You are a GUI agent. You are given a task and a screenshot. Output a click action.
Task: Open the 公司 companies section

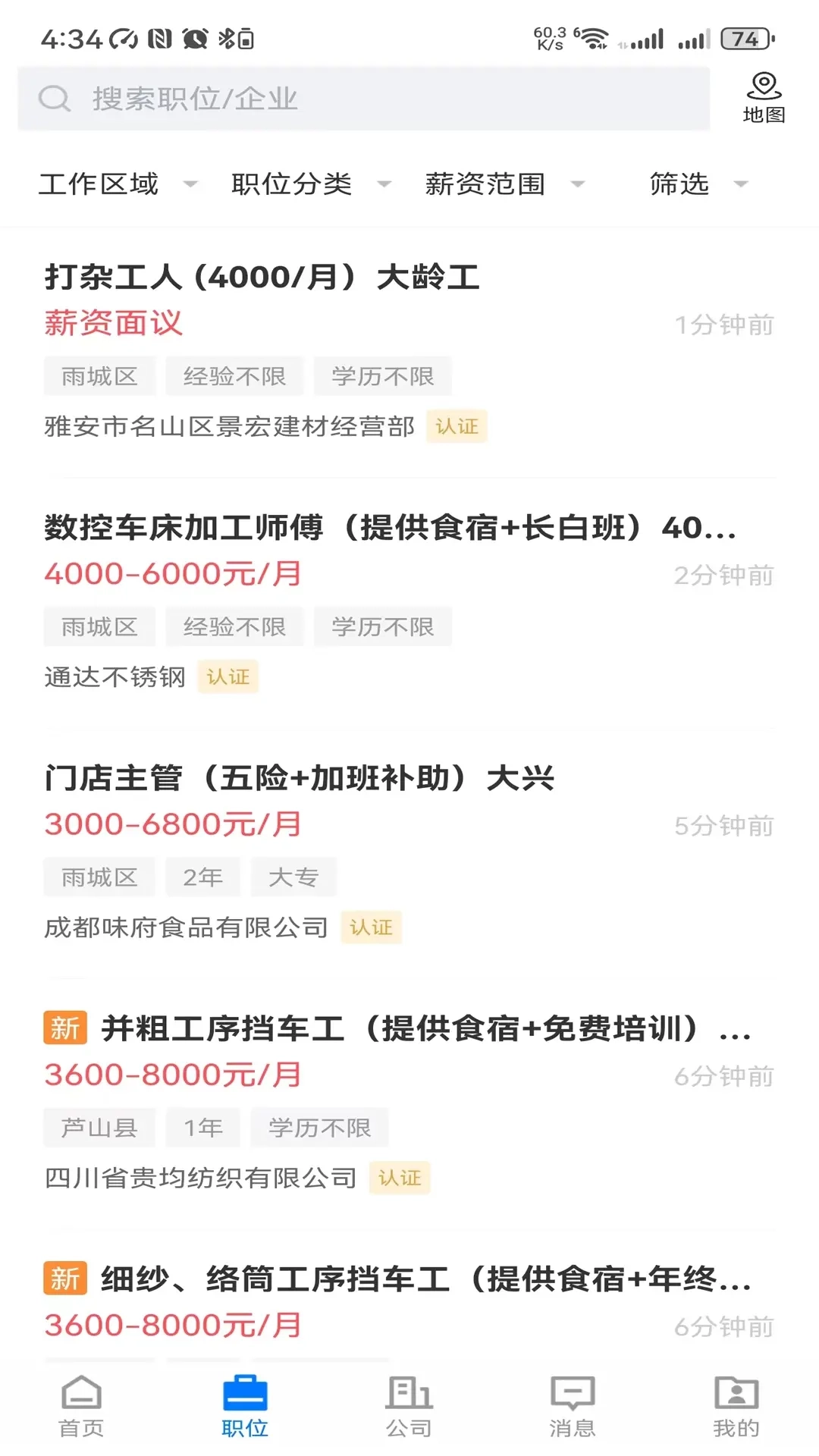(x=409, y=1407)
